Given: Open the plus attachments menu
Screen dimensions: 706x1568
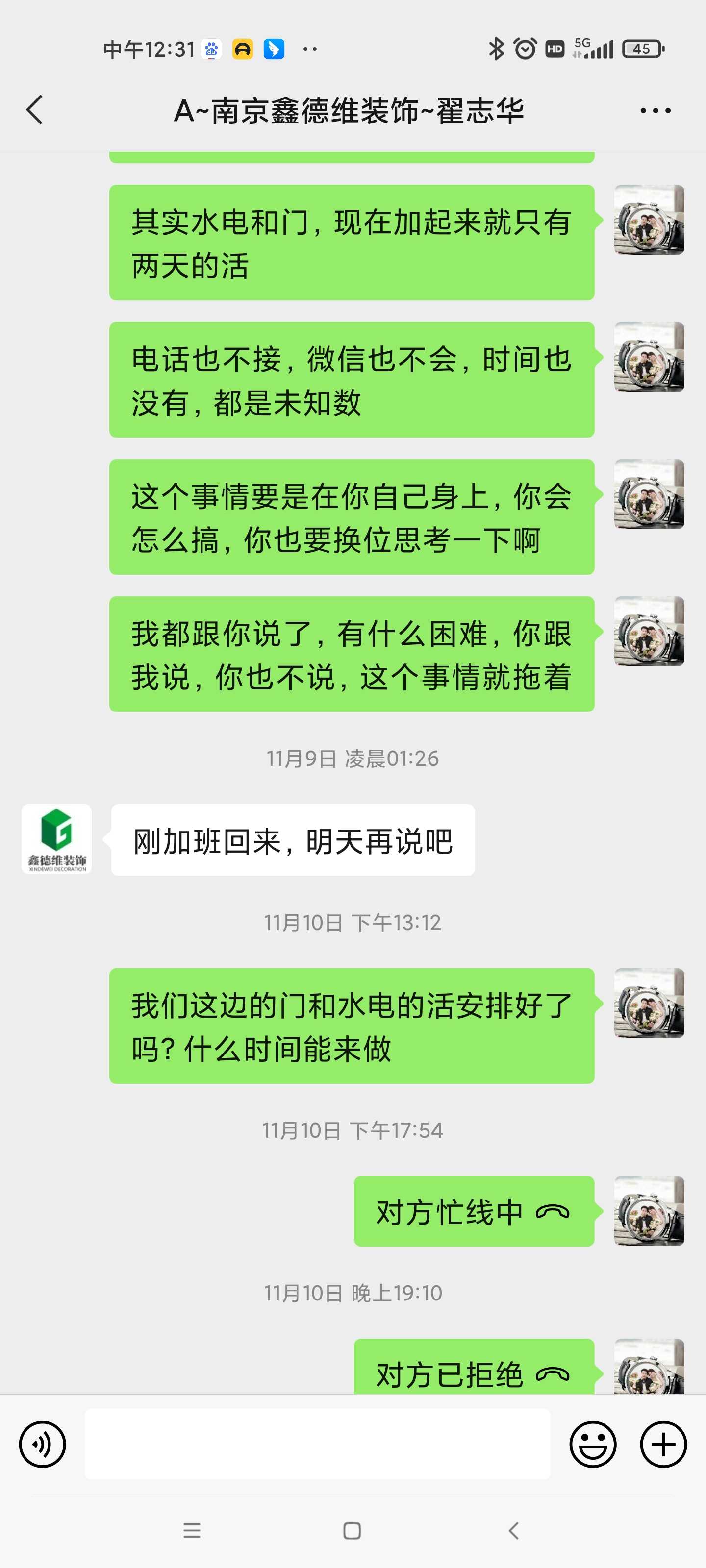Looking at the screenshot, I should click(x=663, y=1444).
